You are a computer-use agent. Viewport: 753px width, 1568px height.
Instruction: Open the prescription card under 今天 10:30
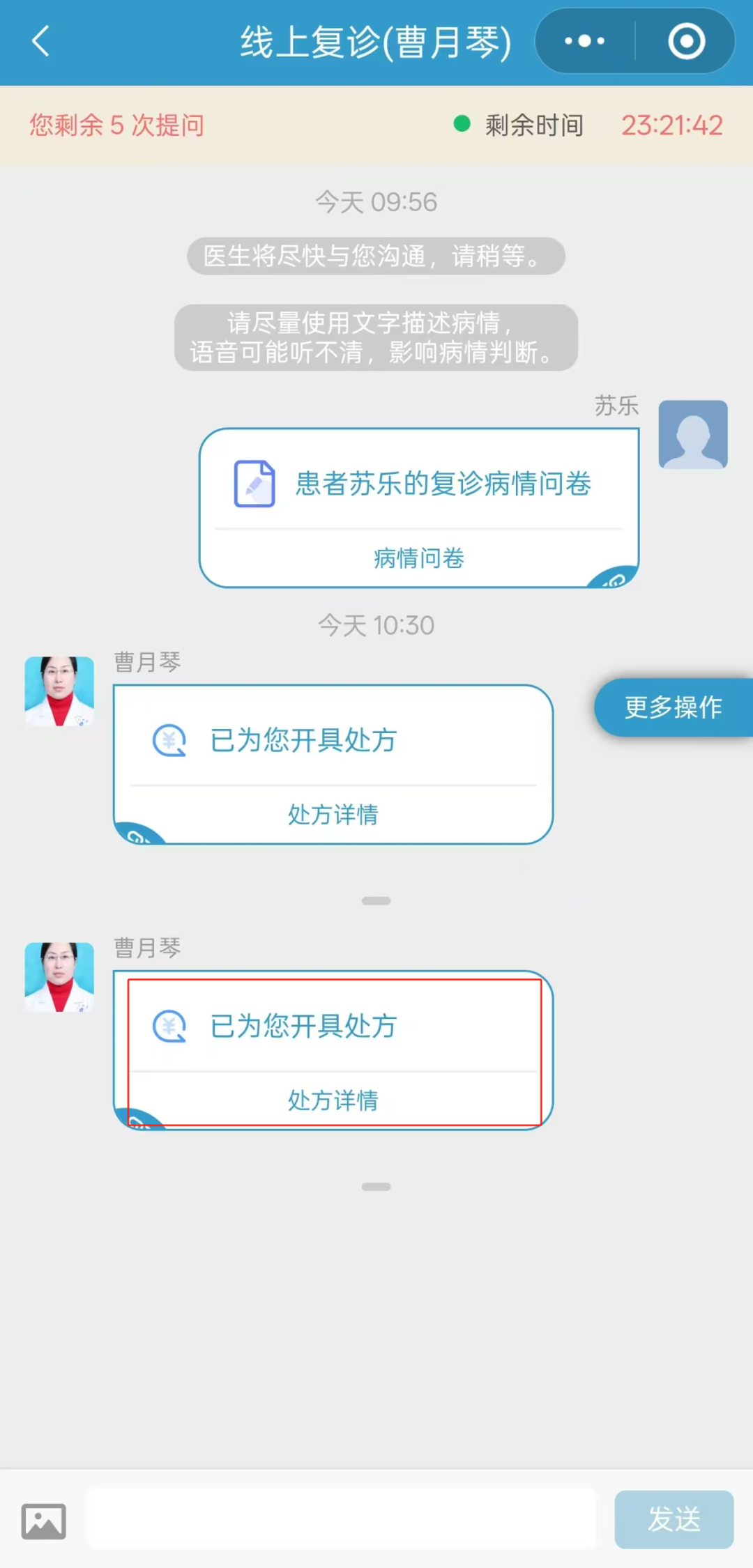[333, 764]
